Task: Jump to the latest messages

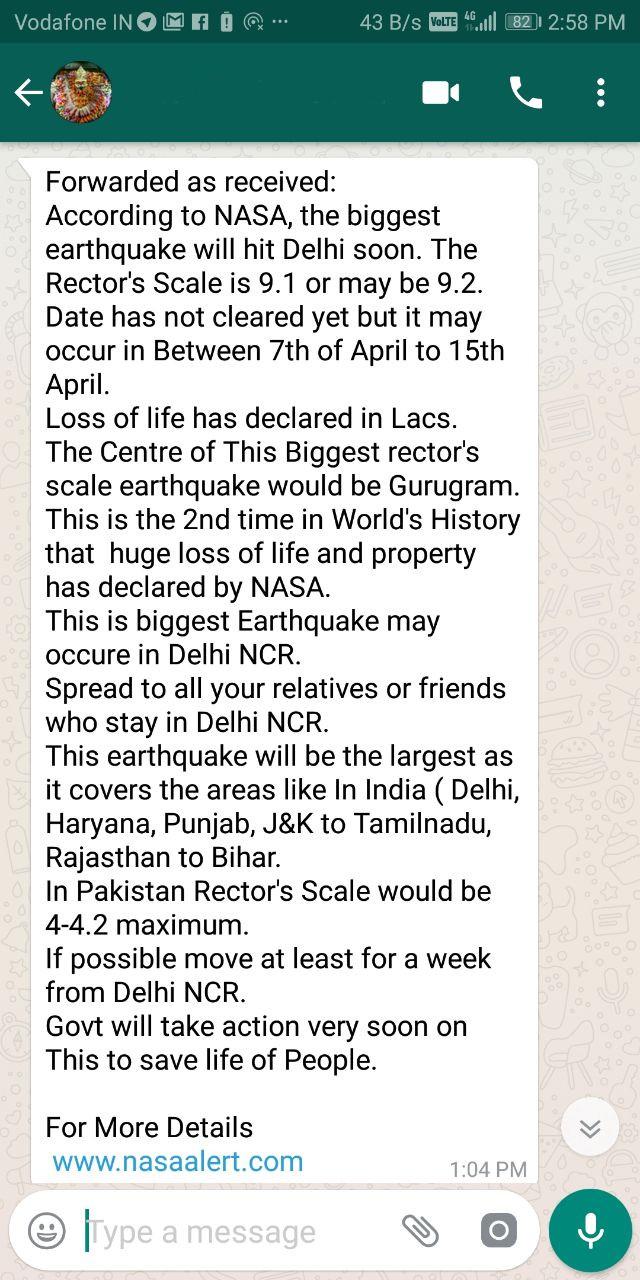Action: point(590,1128)
